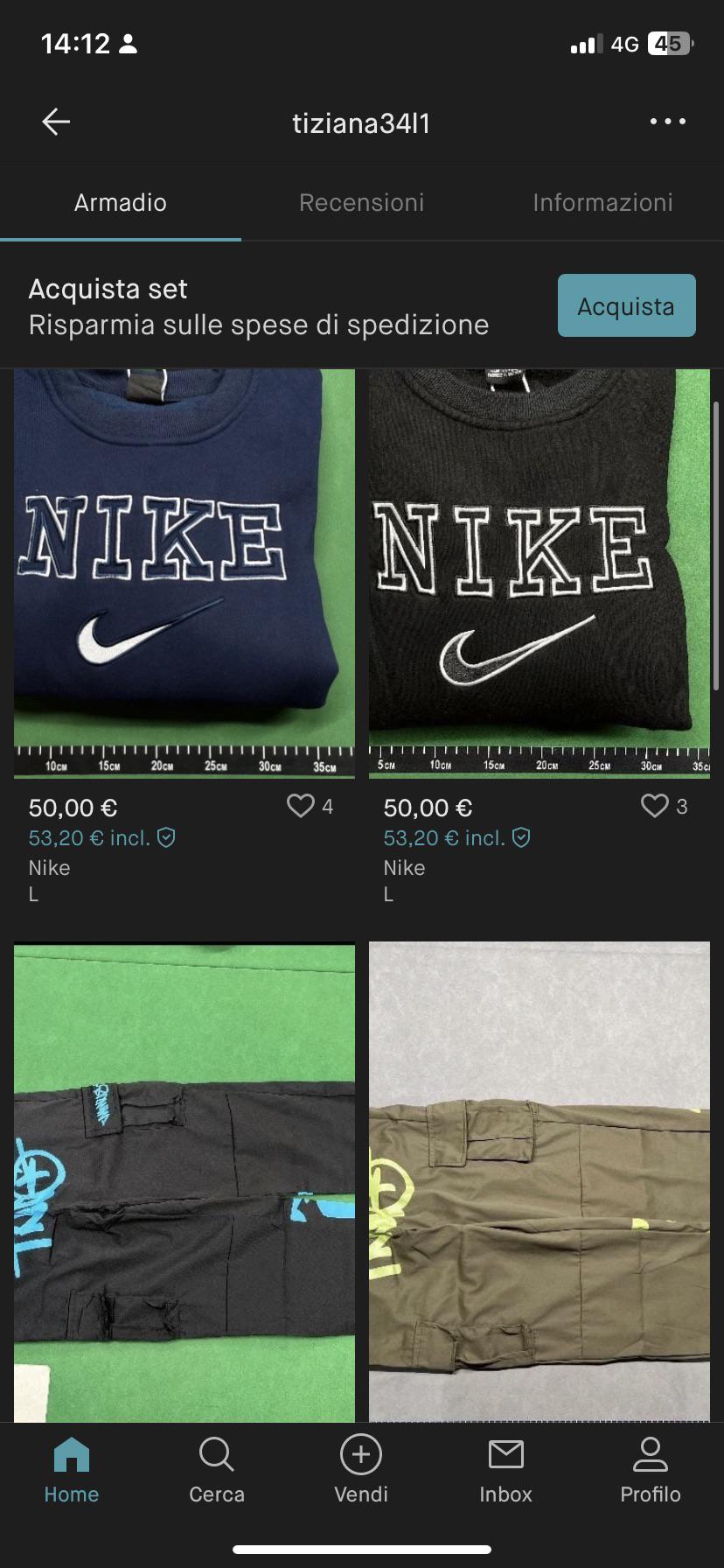Switch to the Profilo tab

tap(651, 1470)
